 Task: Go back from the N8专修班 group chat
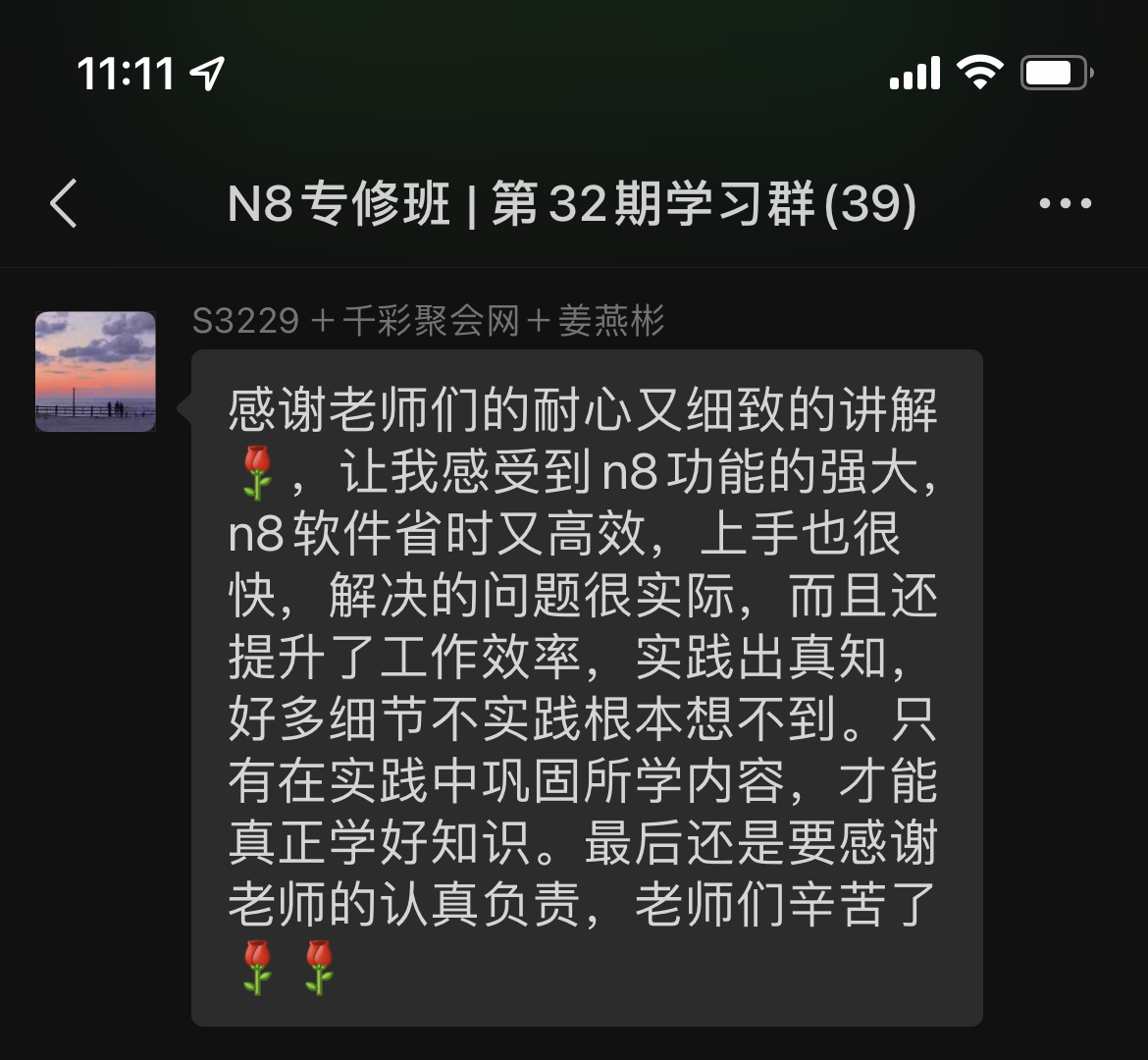64,204
